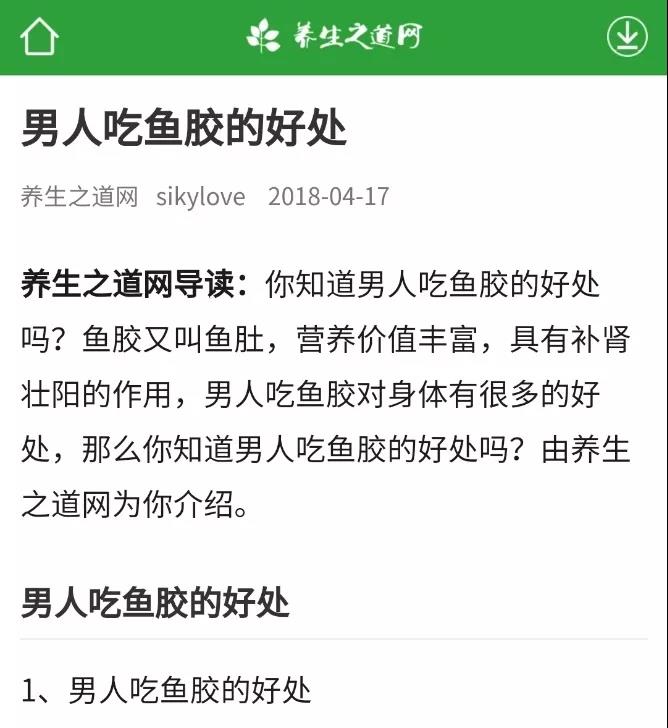
Task: Go to the site home page
Action: pyautogui.click(x=39, y=37)
